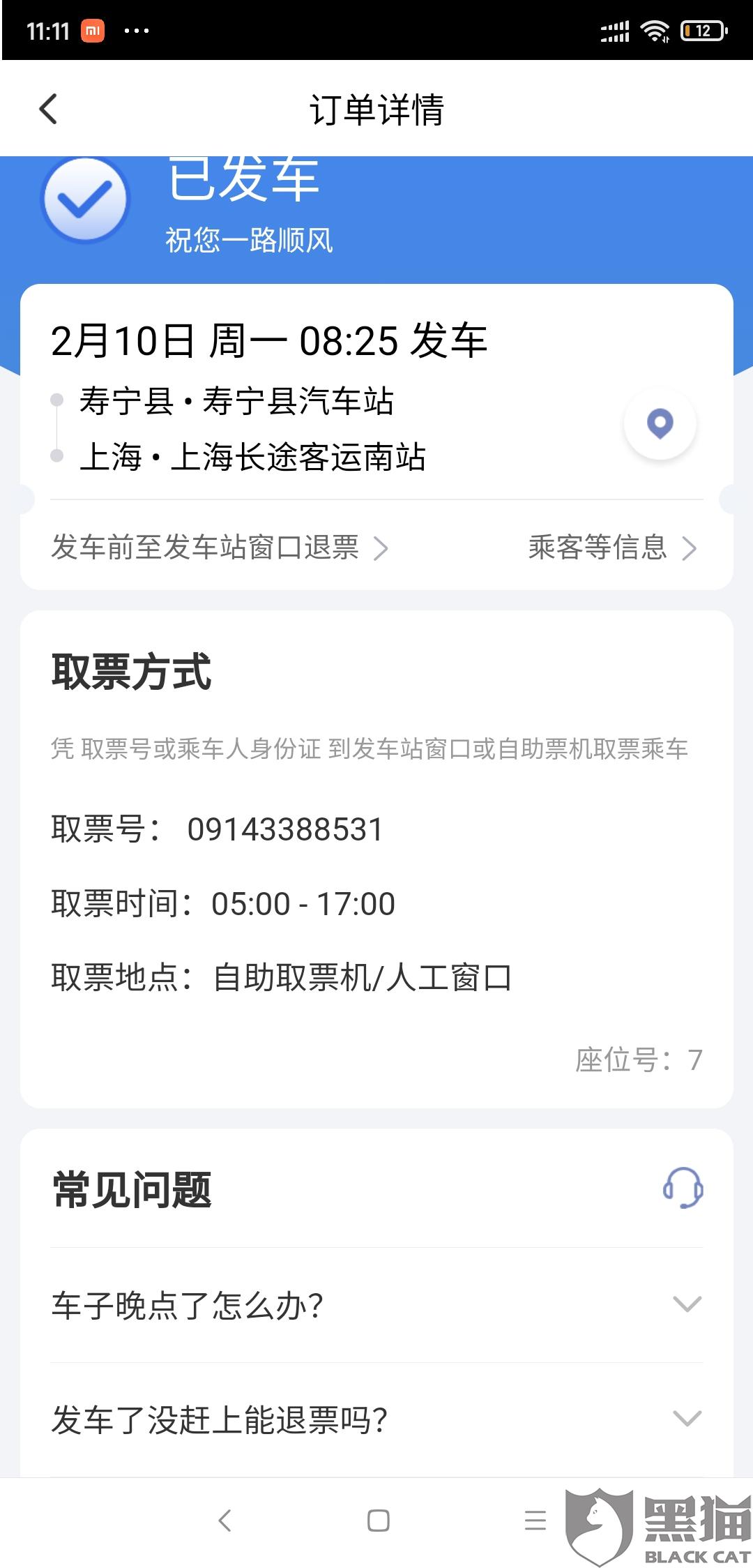Tap the system home button
The image size is (753, 1568).
pyautogui.click(x=378, y=1520)
